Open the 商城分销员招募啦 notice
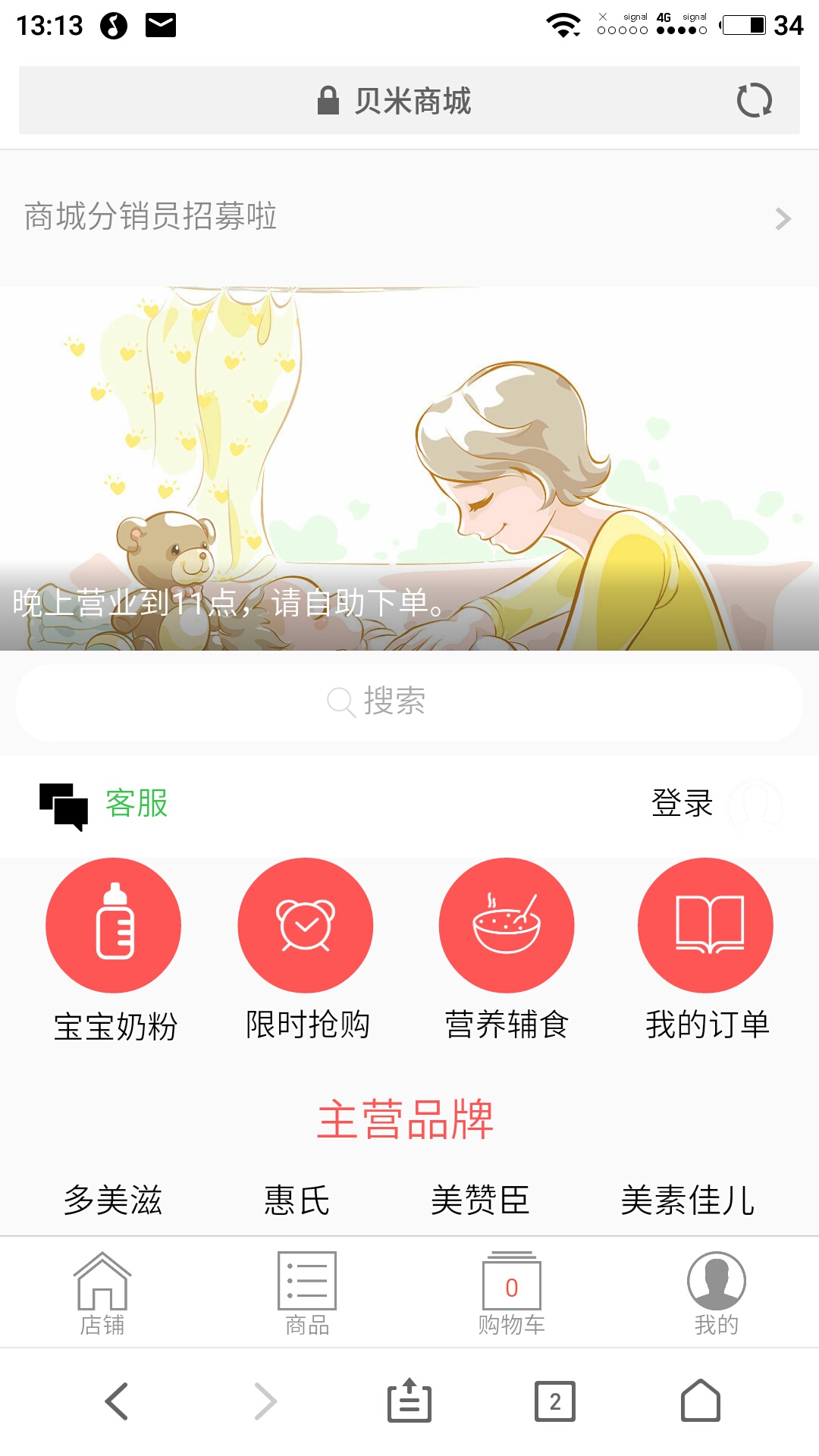The width and height of the screenshot is (819, 1456). coord(409,218)
